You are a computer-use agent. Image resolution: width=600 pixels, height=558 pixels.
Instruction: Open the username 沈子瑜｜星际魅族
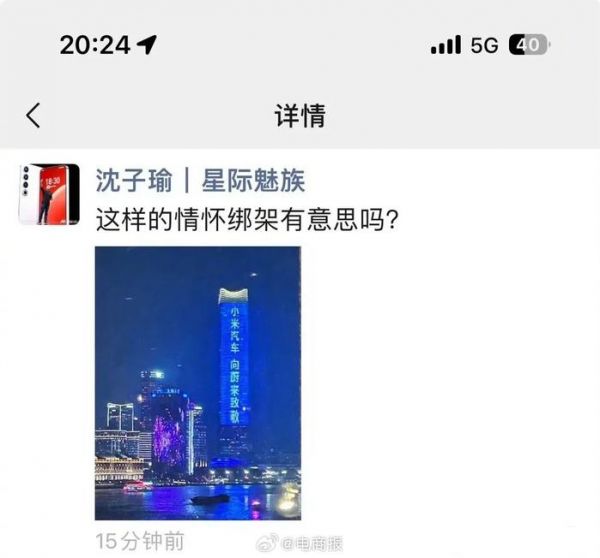(199, 181)
